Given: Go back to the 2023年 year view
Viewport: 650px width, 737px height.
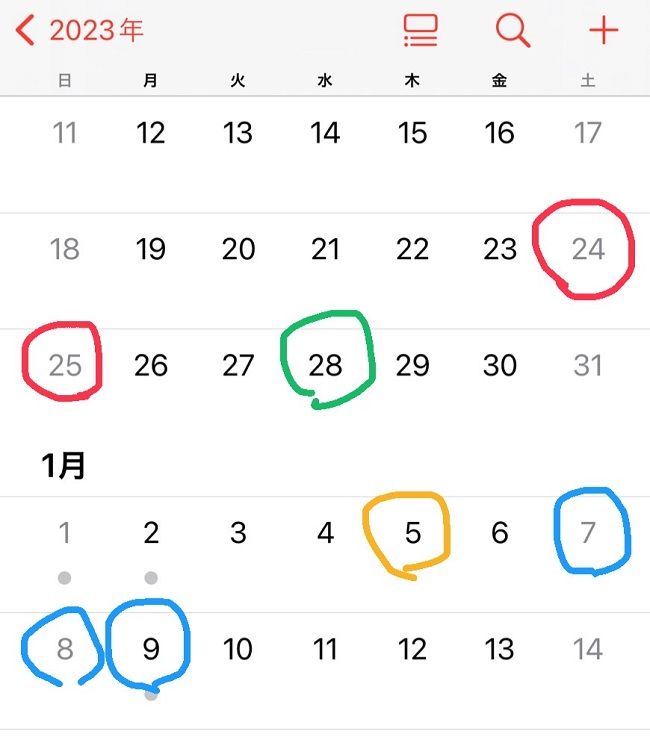Looking at the screenshot, I should 80,31.
